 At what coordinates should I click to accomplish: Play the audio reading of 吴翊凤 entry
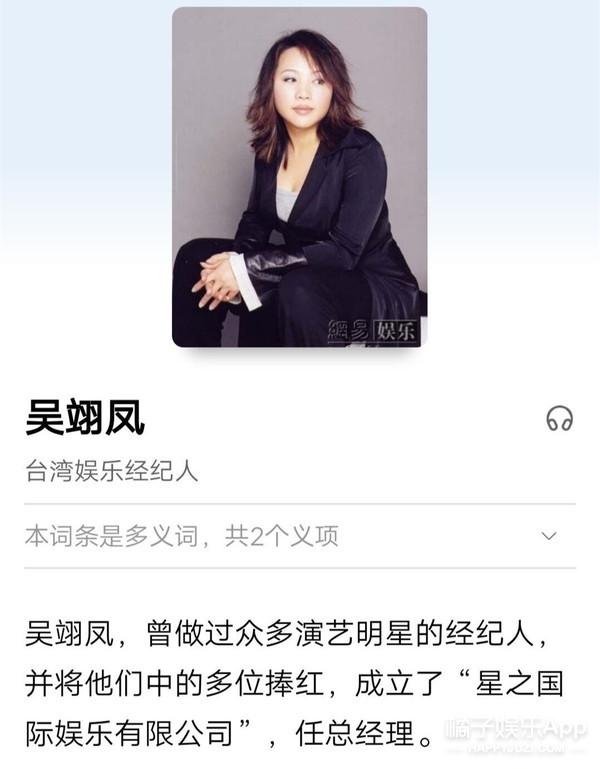tap(559, 419)
